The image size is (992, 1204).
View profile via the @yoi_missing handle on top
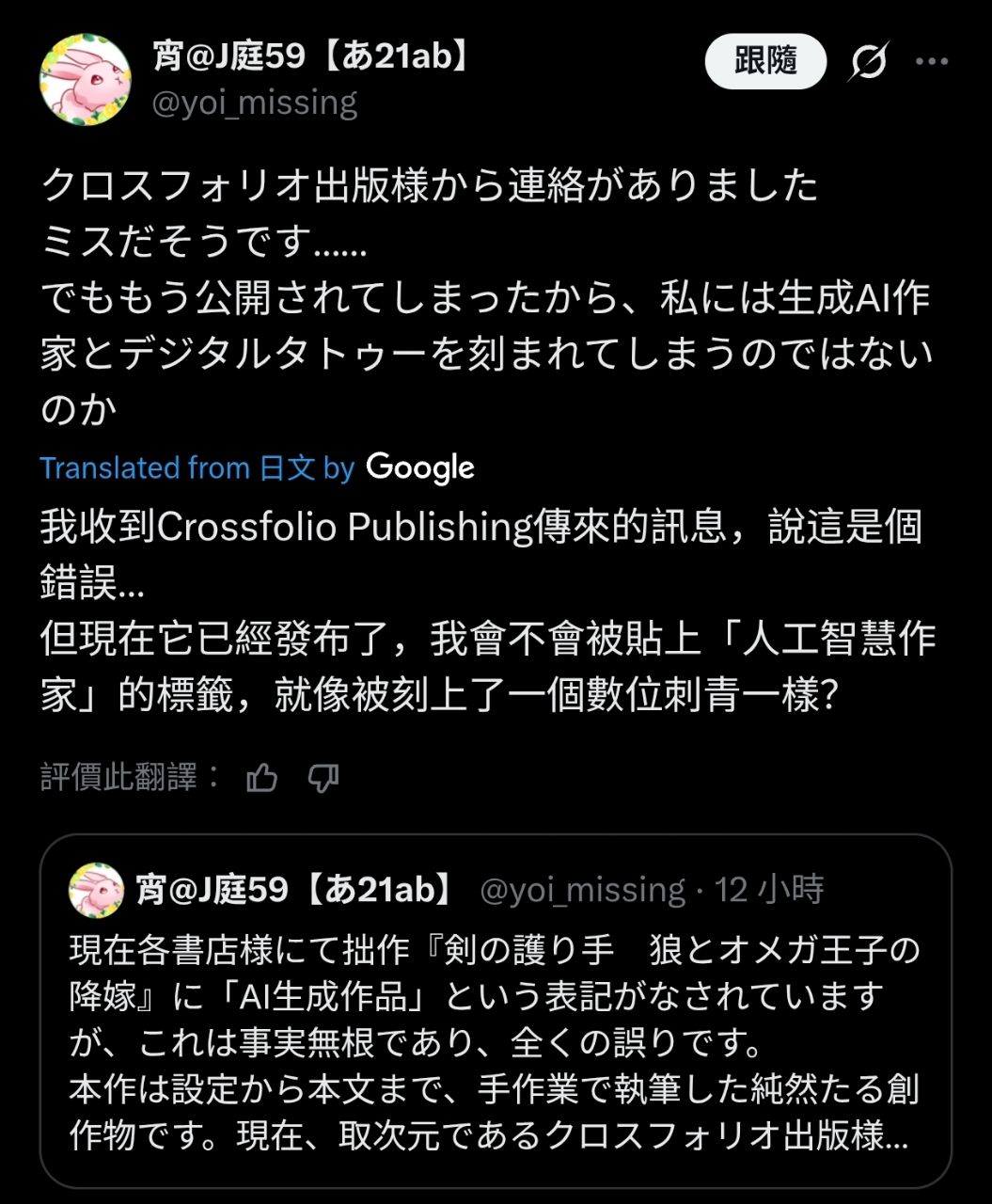pos(255,102)
